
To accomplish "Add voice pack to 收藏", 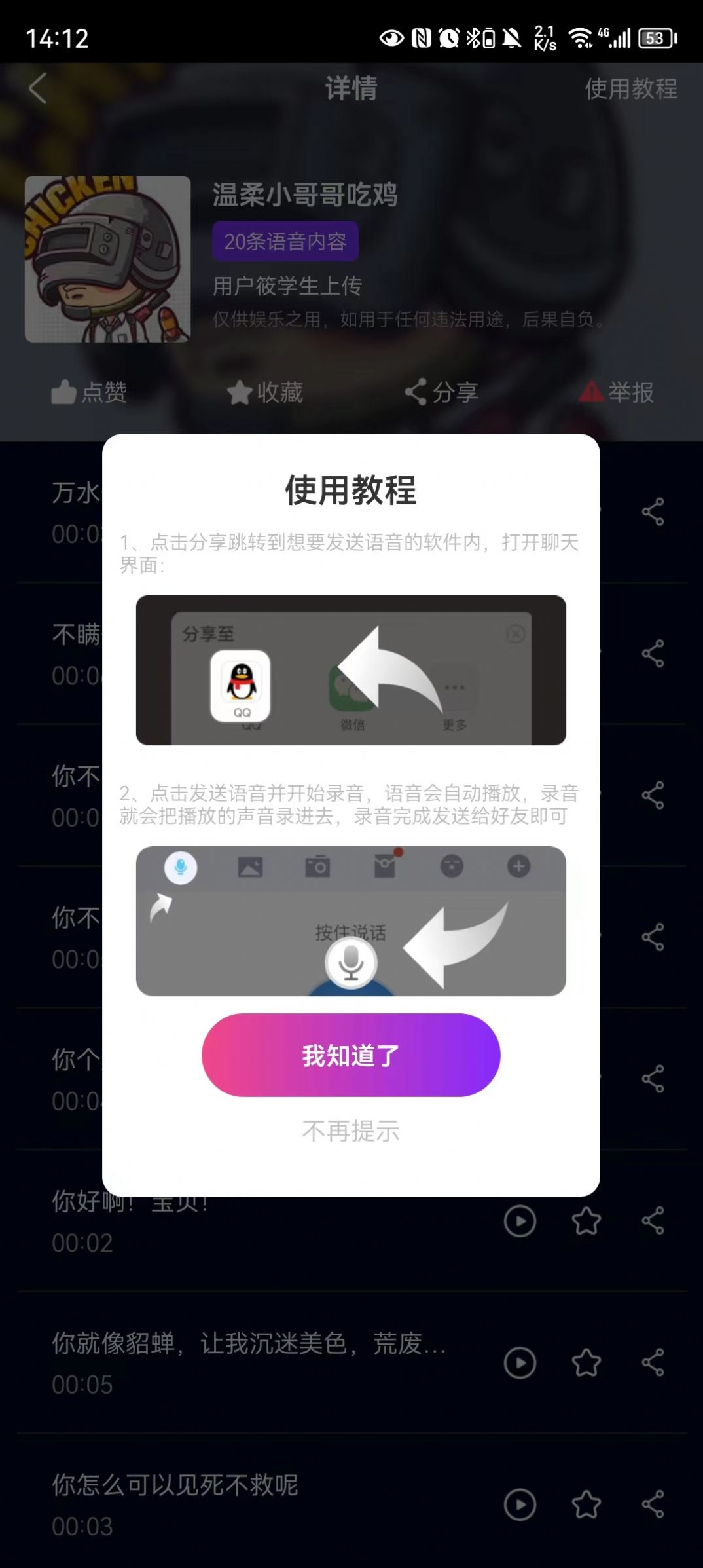I will click(265, 392).
